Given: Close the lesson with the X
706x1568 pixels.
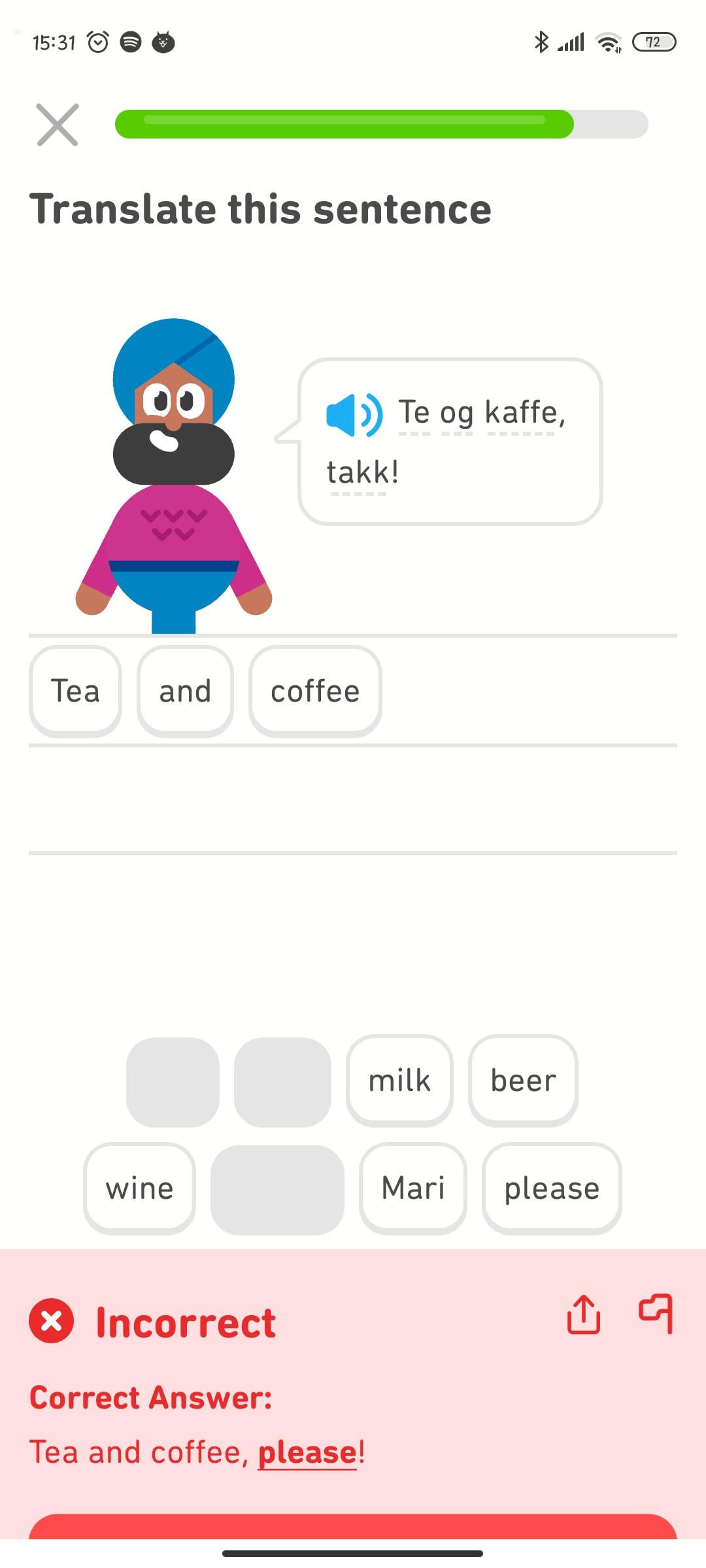Looking at the screenshot, I should tap(58, 125).
